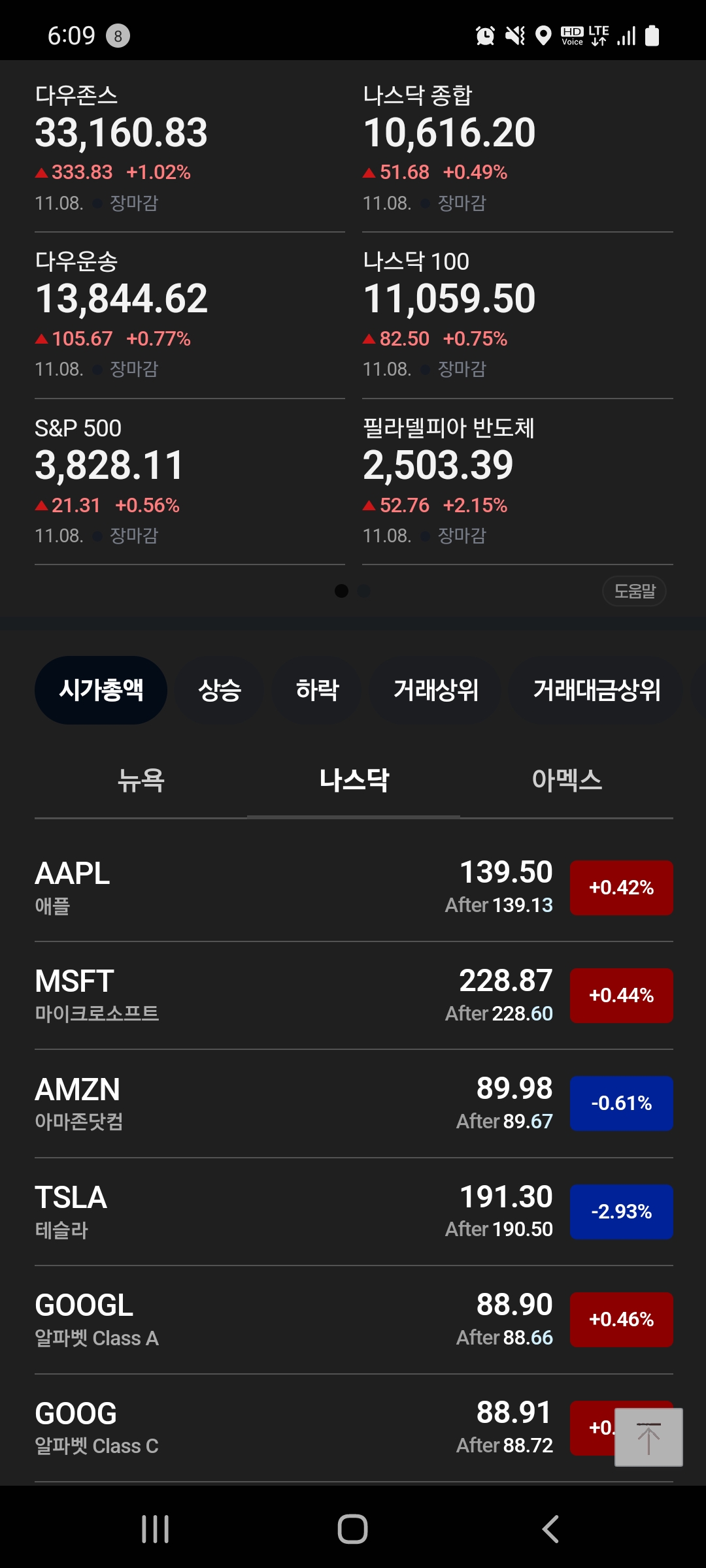Screen dimensions: 706x1568
Task: Open the 나스닥 종합 index card
Action: (518, 149)
